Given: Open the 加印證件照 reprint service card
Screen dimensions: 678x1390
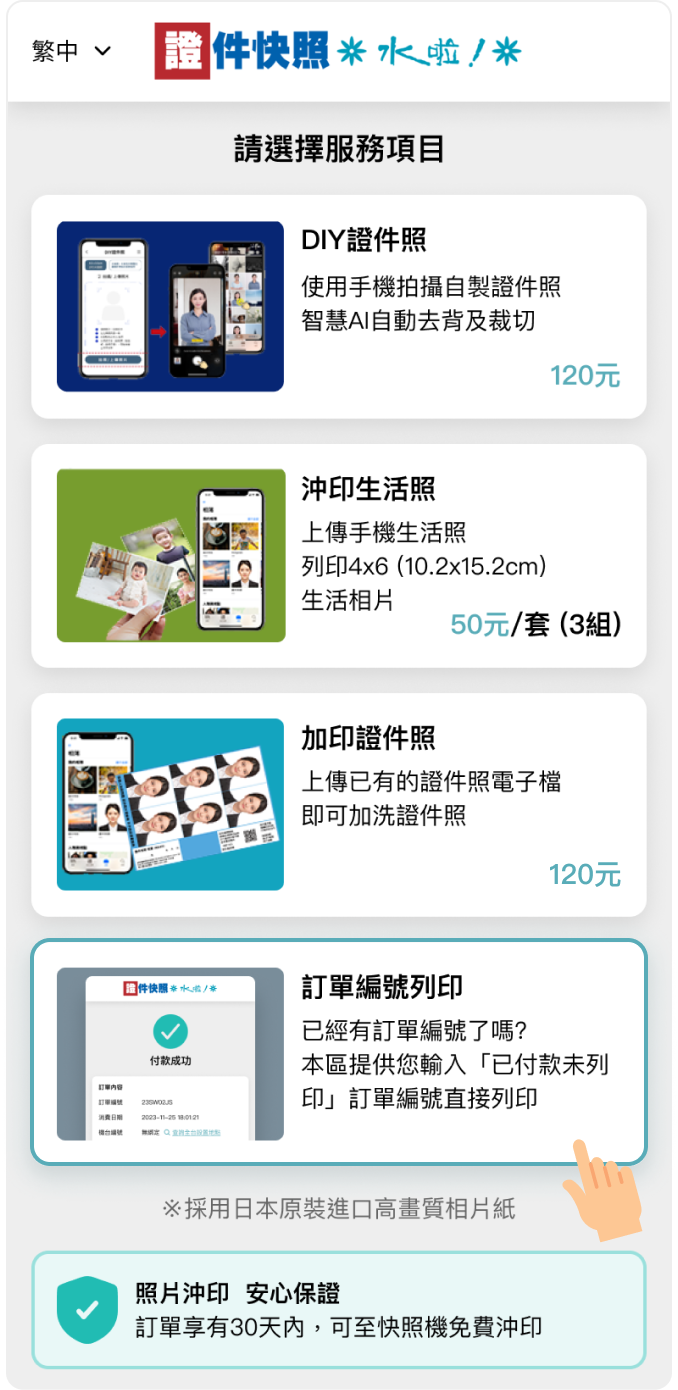Looking at the screenshot, I should pyautogui.click(x=339, y=804).
